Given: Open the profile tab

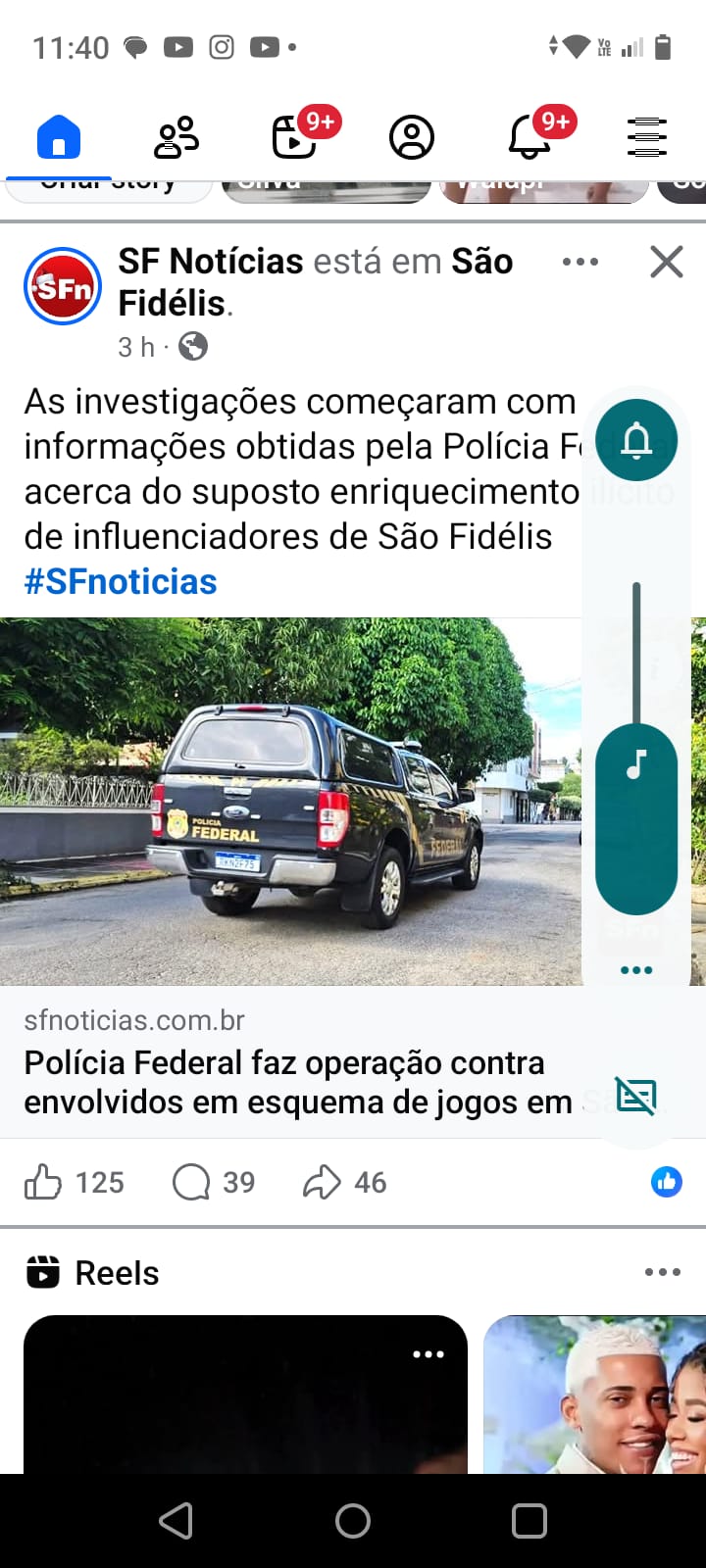Looking at the screenshot, I should (412, 137).
